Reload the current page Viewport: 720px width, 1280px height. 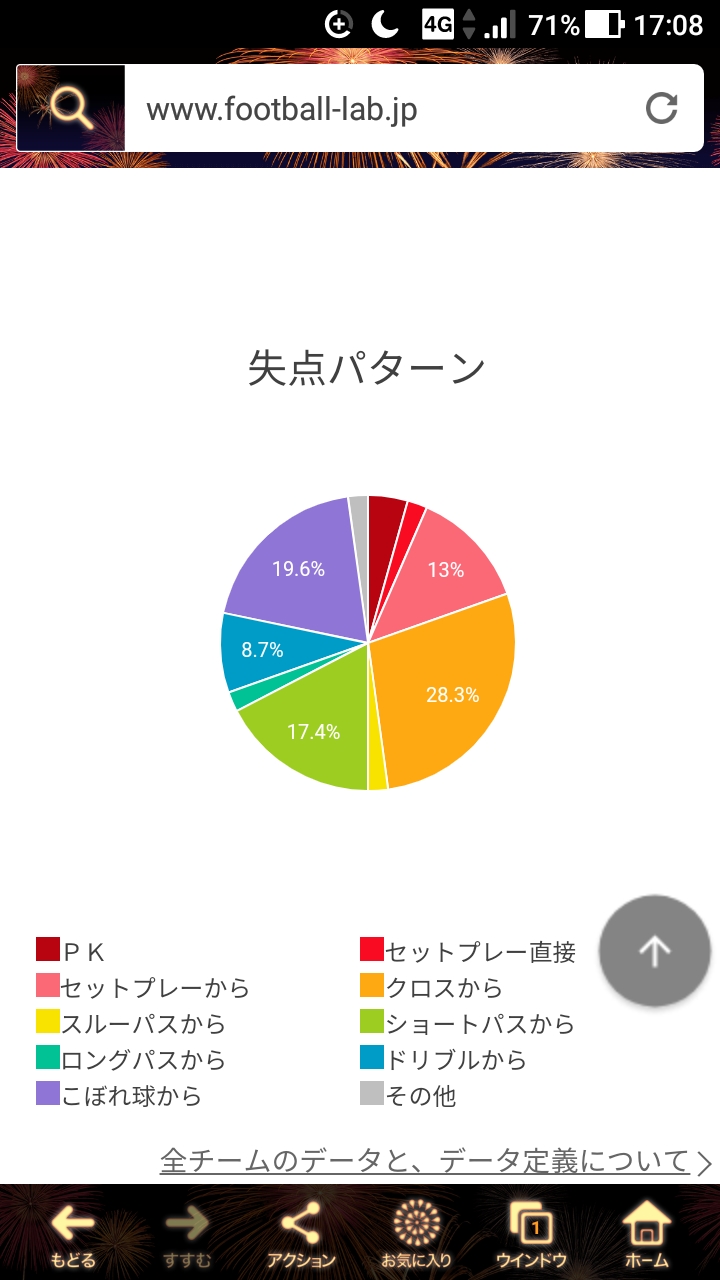click(661, 108)
